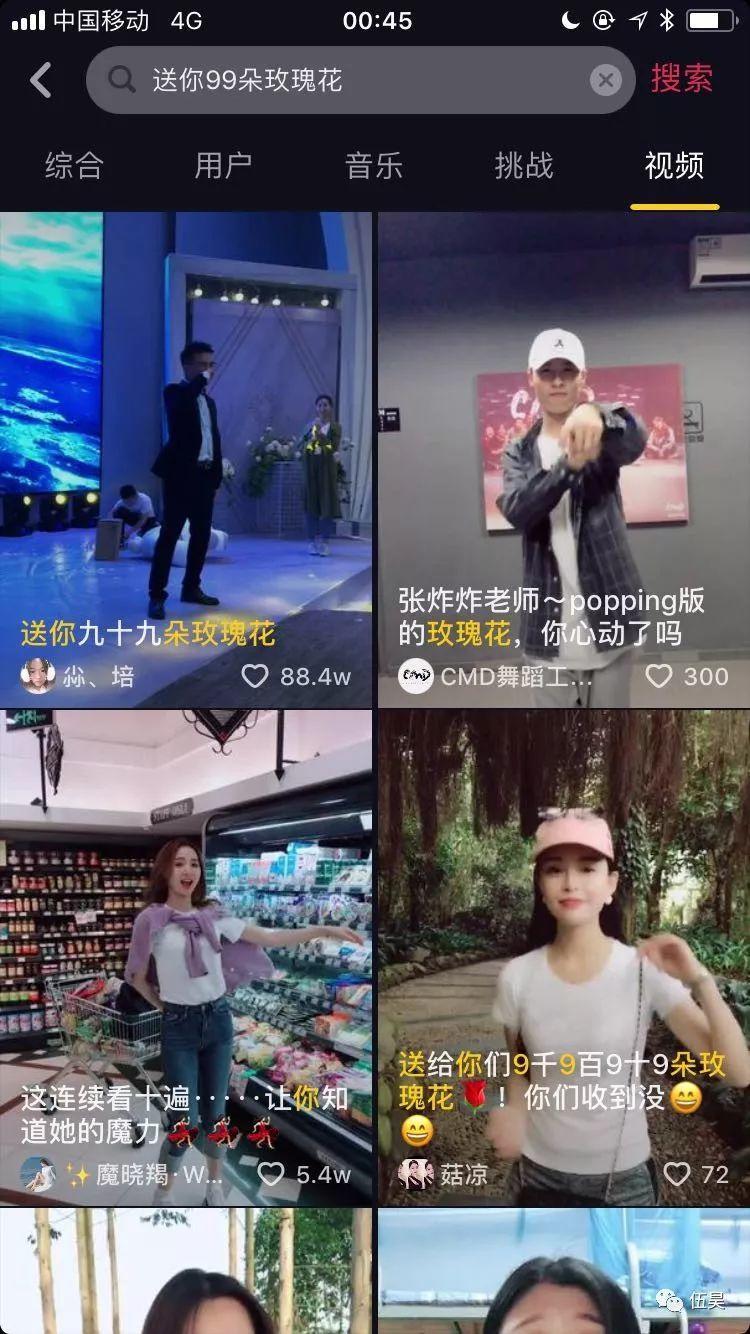This screenshot has height=1334, width=750.
Task: Click the heart icon showing 300 likes
Action: 659,677
